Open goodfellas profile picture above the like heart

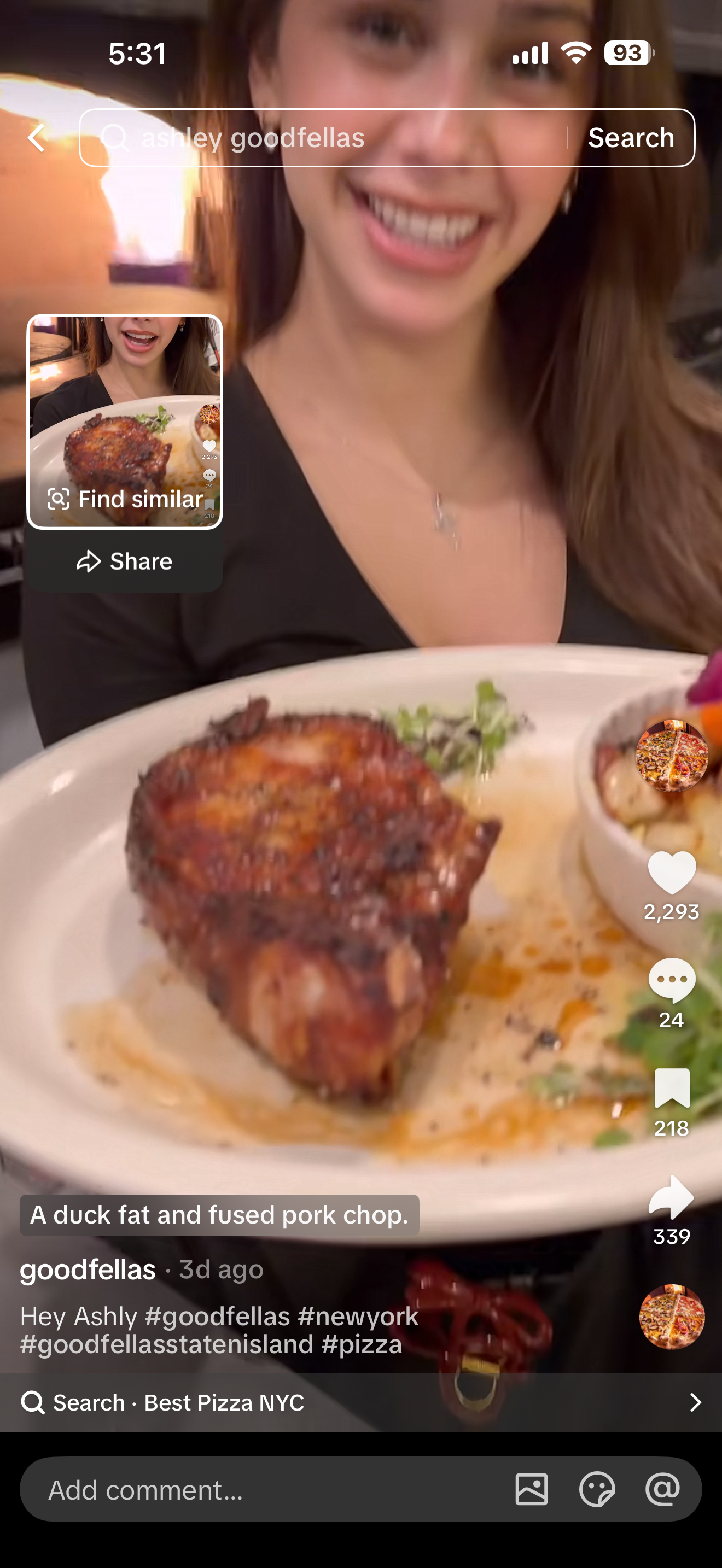tap(672, 756)
